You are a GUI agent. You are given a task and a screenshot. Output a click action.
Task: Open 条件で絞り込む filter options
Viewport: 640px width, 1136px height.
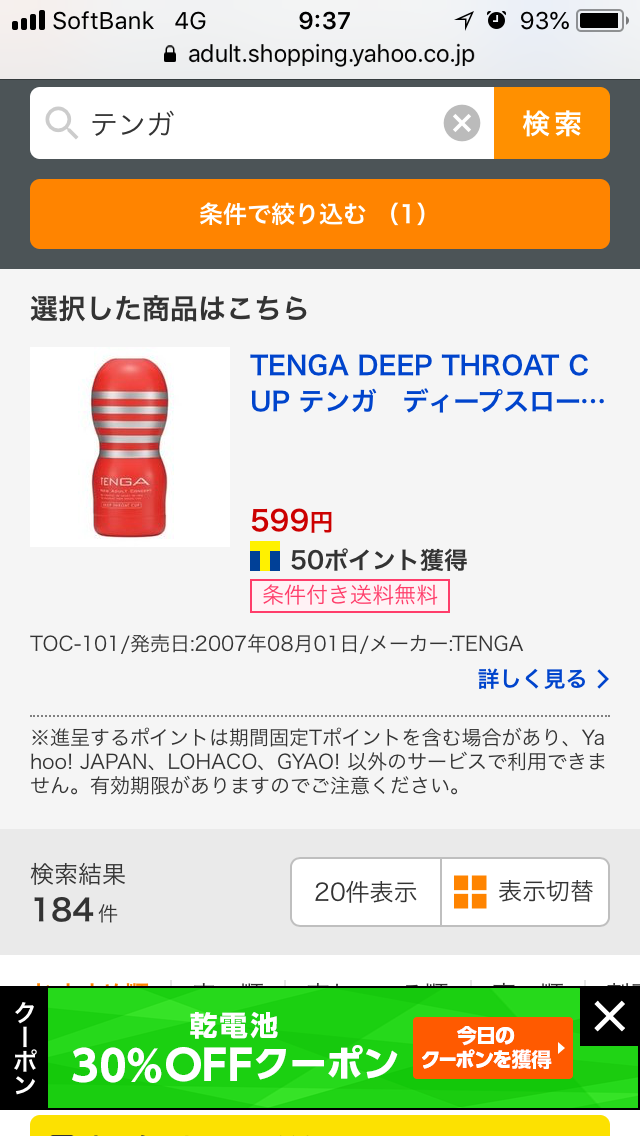(320, 214)
